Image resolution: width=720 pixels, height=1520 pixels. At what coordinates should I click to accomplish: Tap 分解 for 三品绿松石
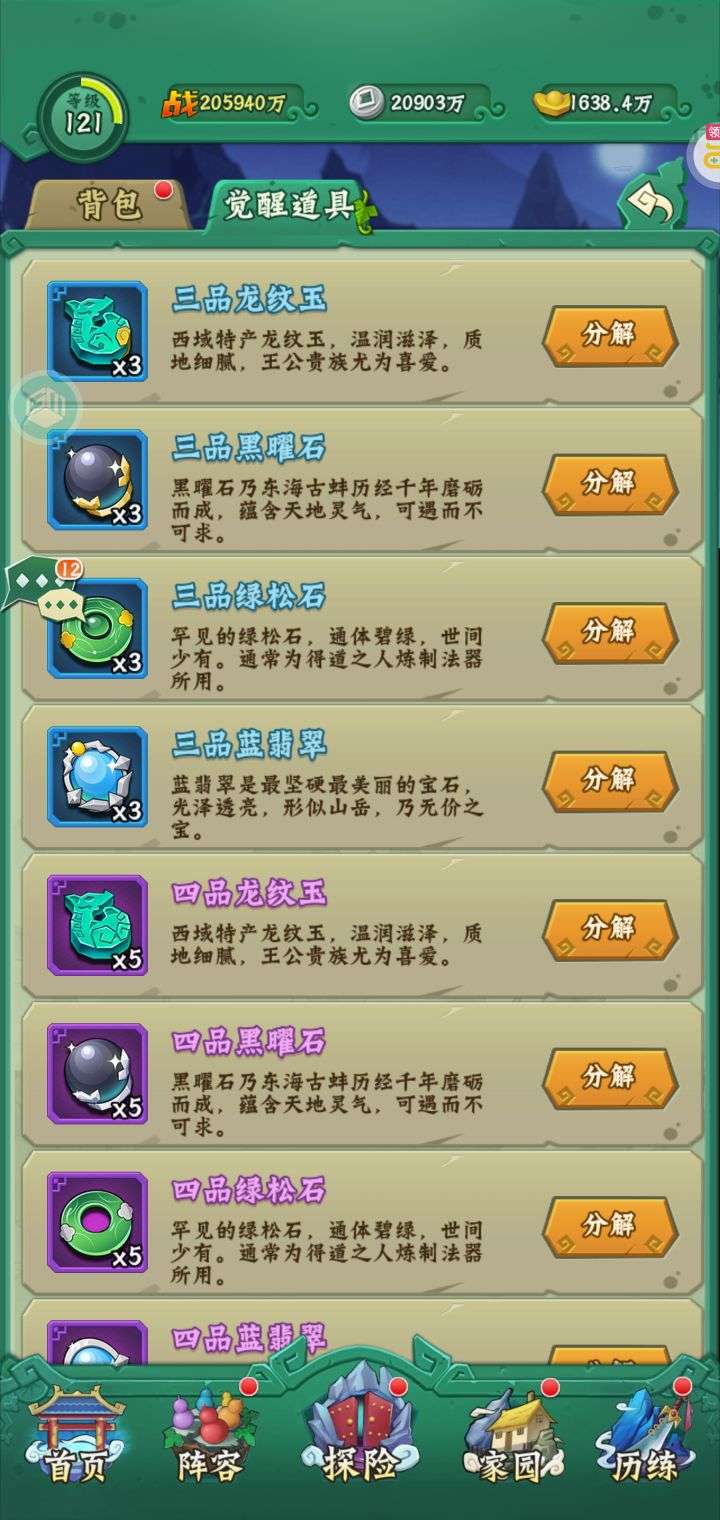(x=609, y=632)
